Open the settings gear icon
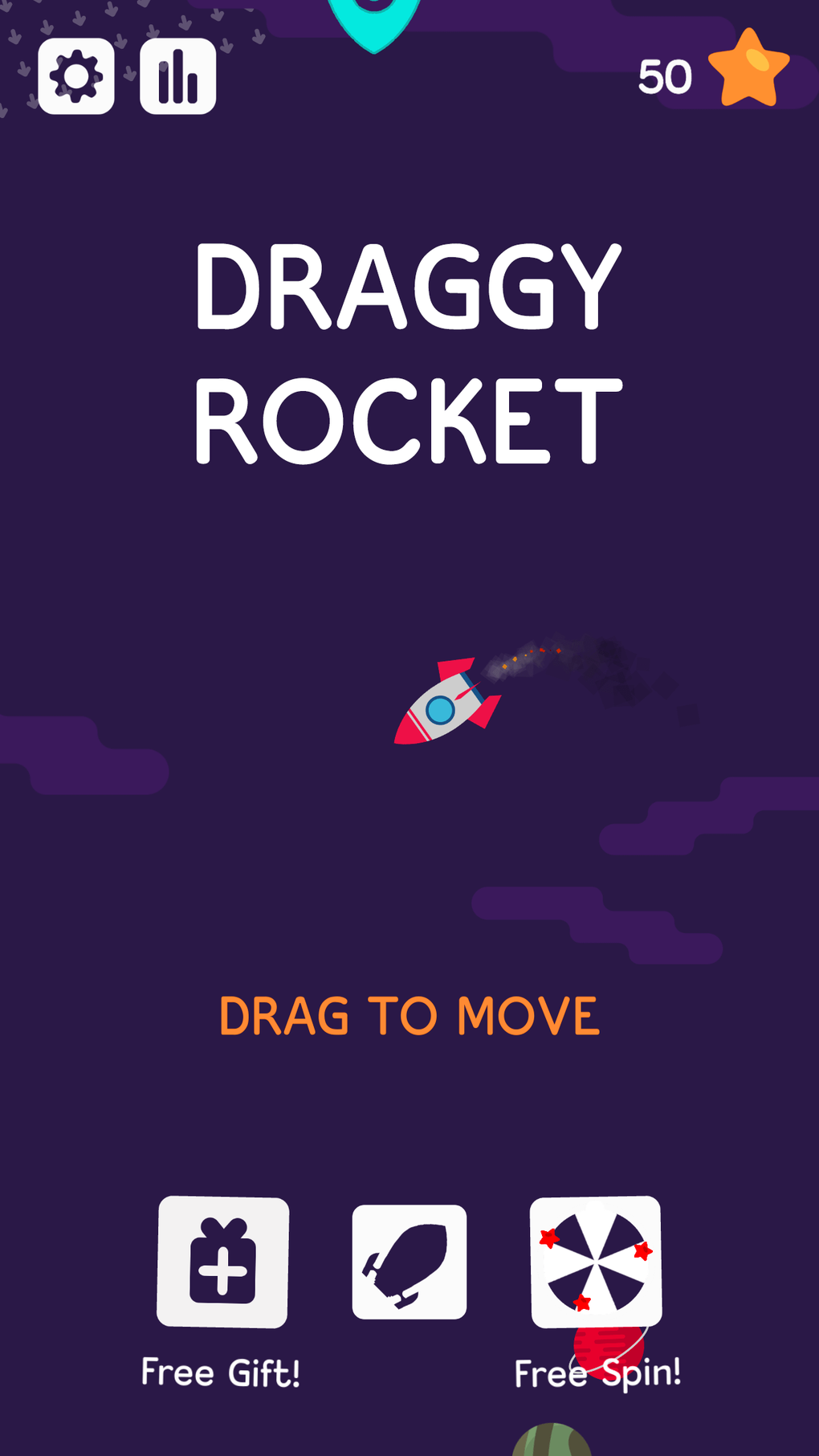The width and height of the screenshot is (819, 1456). click(x=76, y=76)
